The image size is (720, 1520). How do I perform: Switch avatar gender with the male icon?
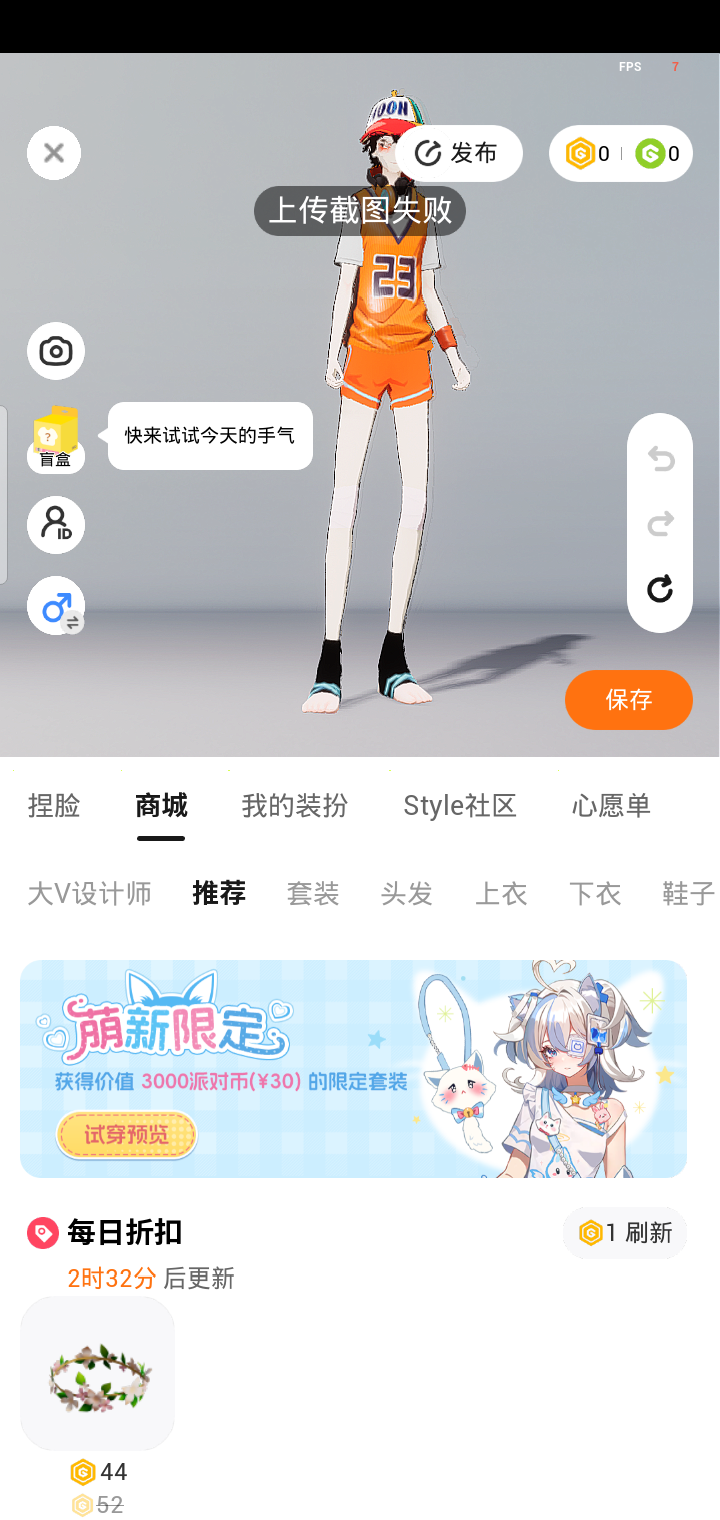click(55, 606)
